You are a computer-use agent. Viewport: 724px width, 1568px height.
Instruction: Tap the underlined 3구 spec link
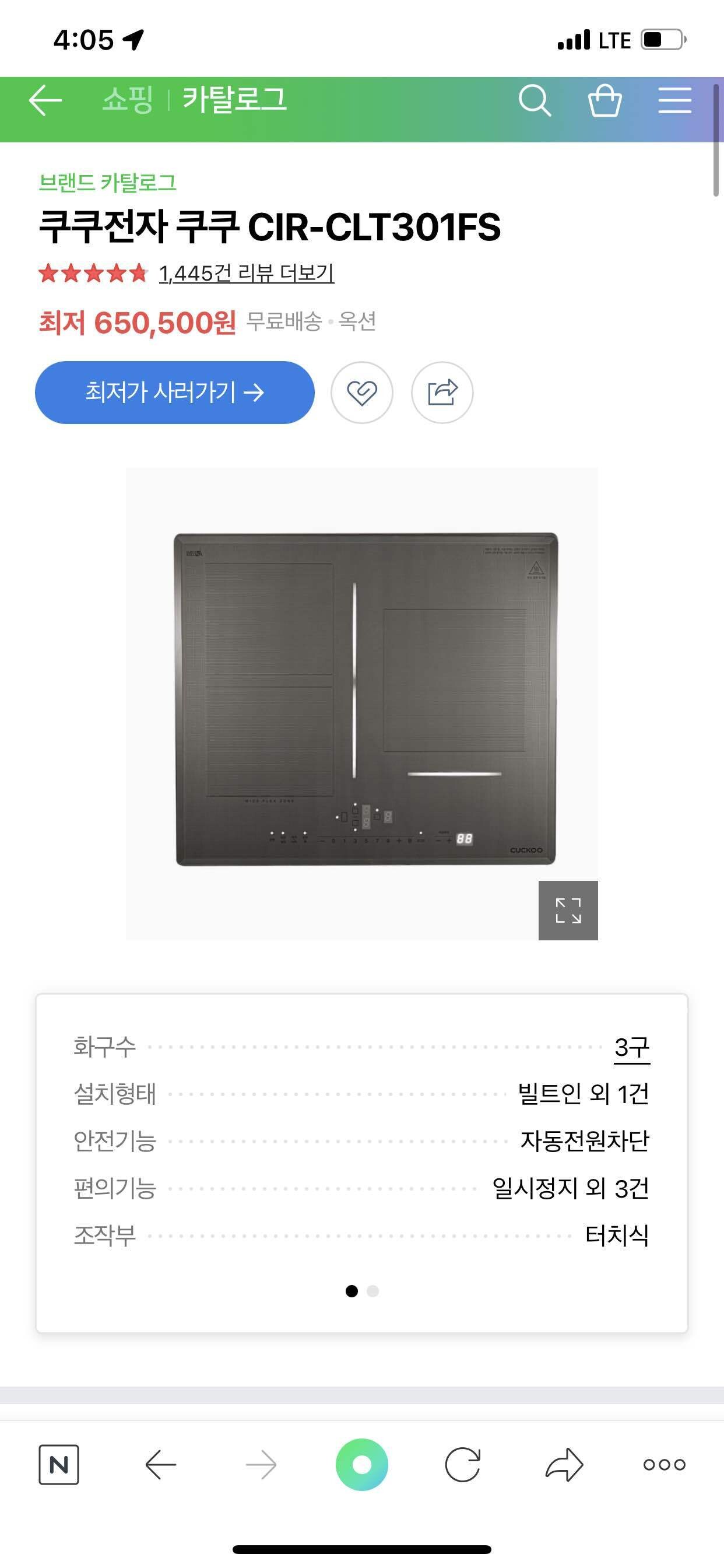(631, 1048)
